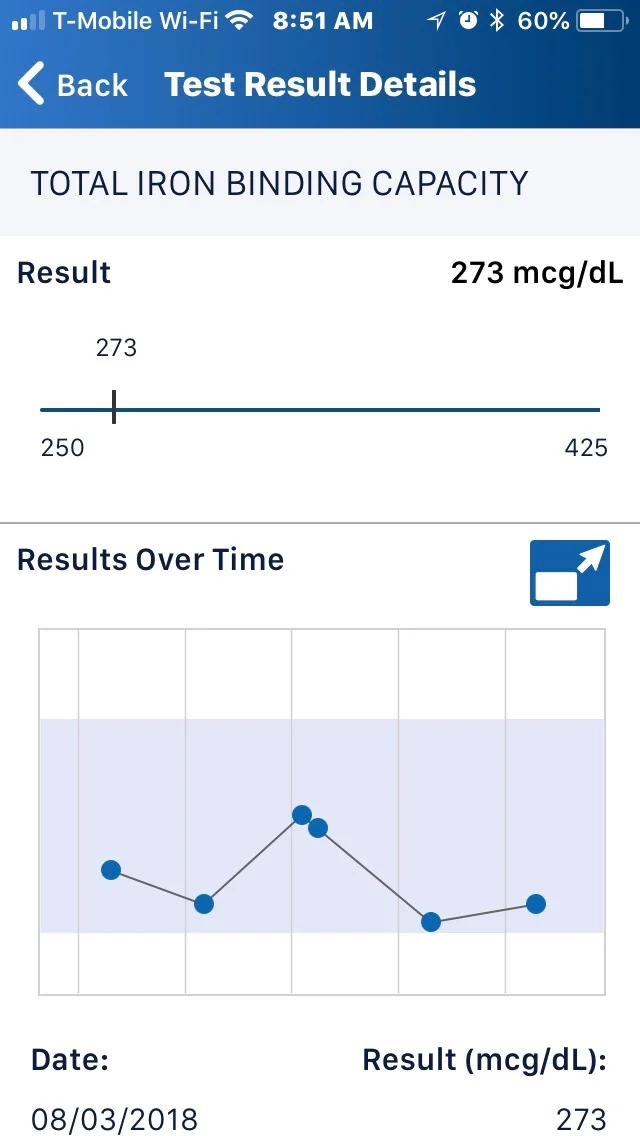Go back to the previous screen

72,84
